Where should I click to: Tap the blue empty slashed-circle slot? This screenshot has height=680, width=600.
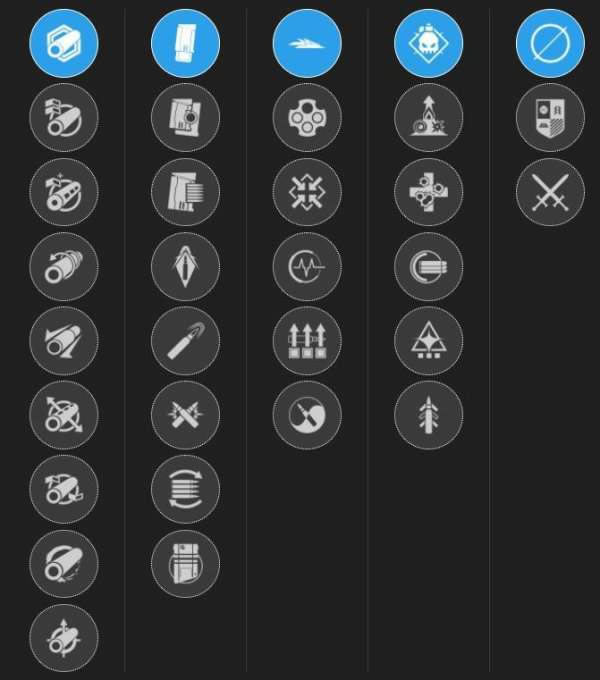click(550, 44)
